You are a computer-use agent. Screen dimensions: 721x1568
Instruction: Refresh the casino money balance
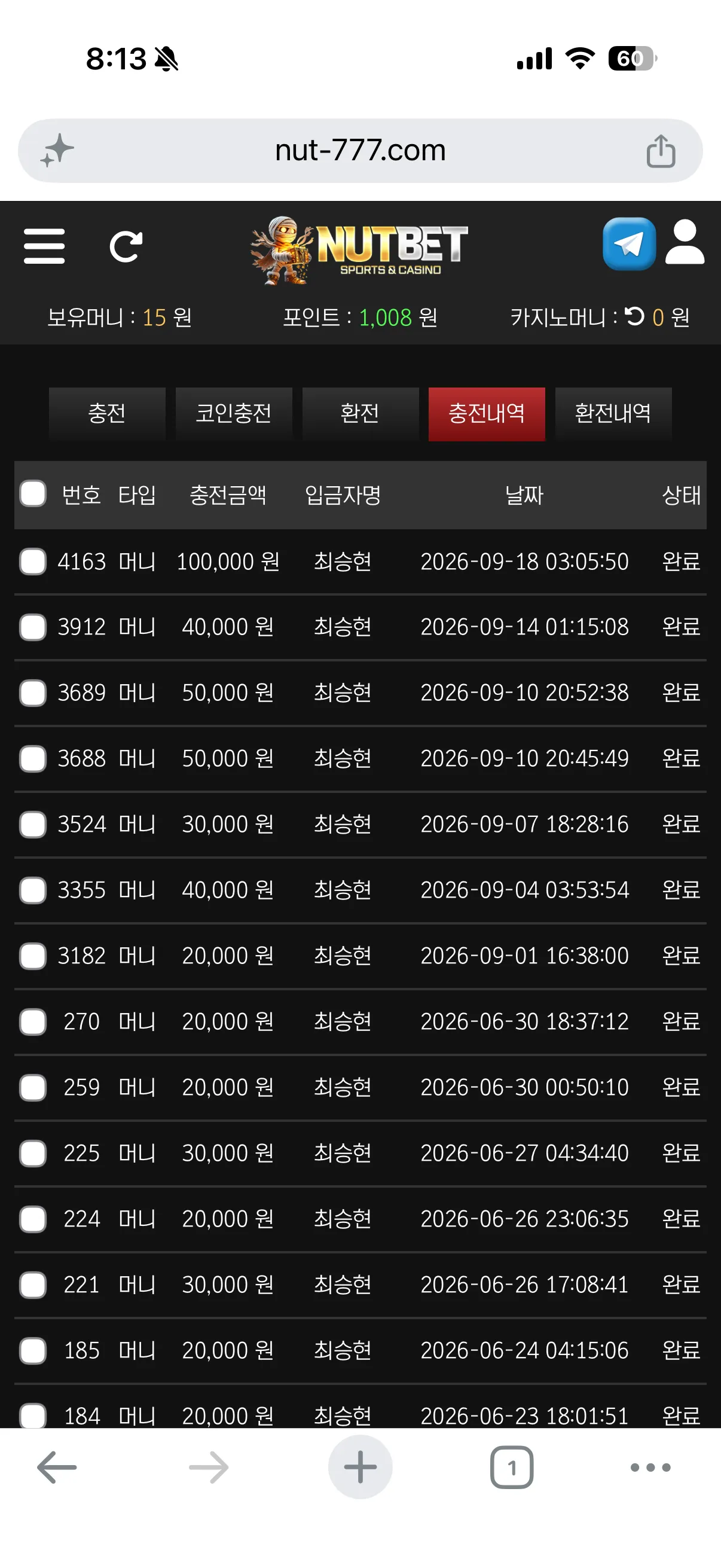[x=634, y=316]
